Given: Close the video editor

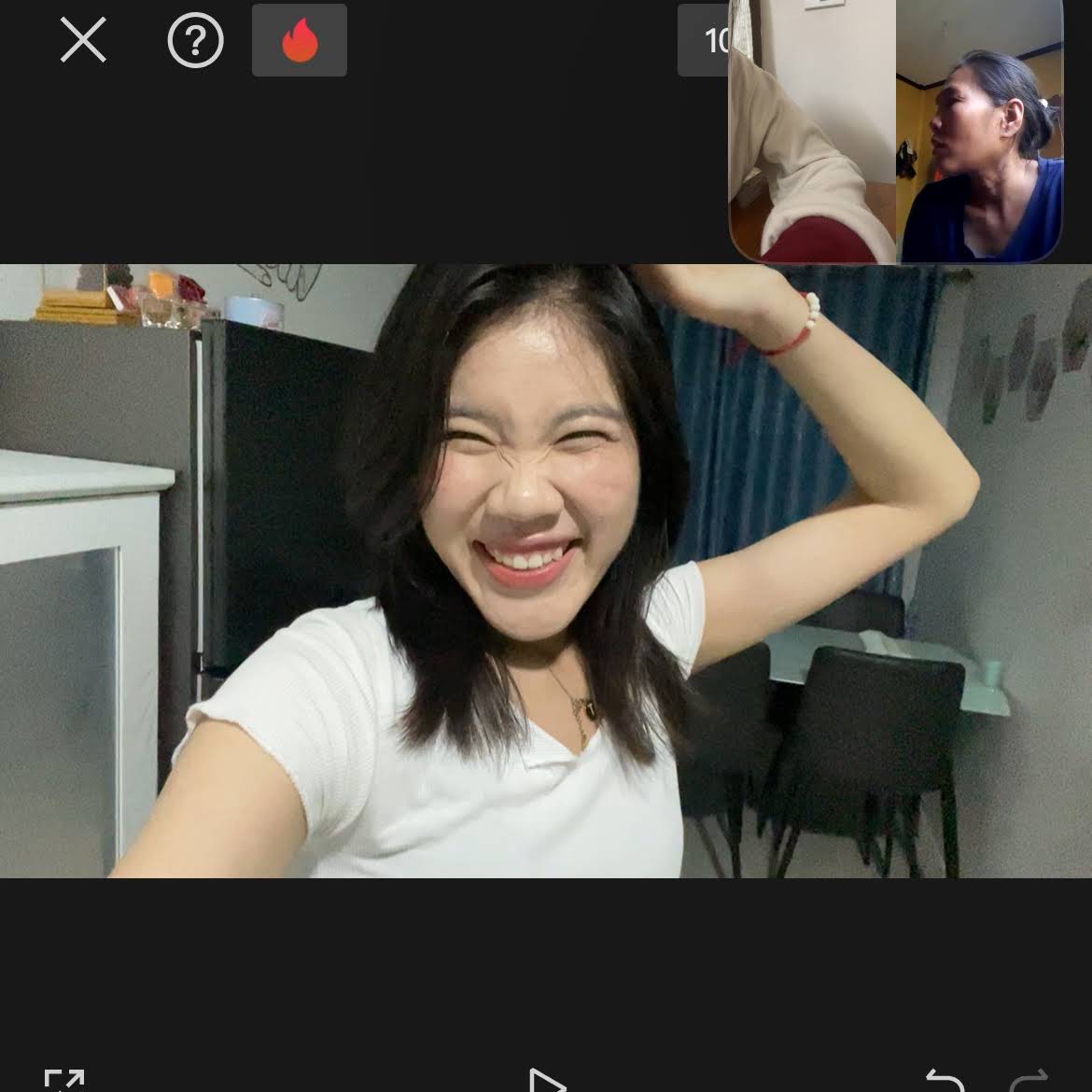Looking at the screenshot, I should (83, 41).
